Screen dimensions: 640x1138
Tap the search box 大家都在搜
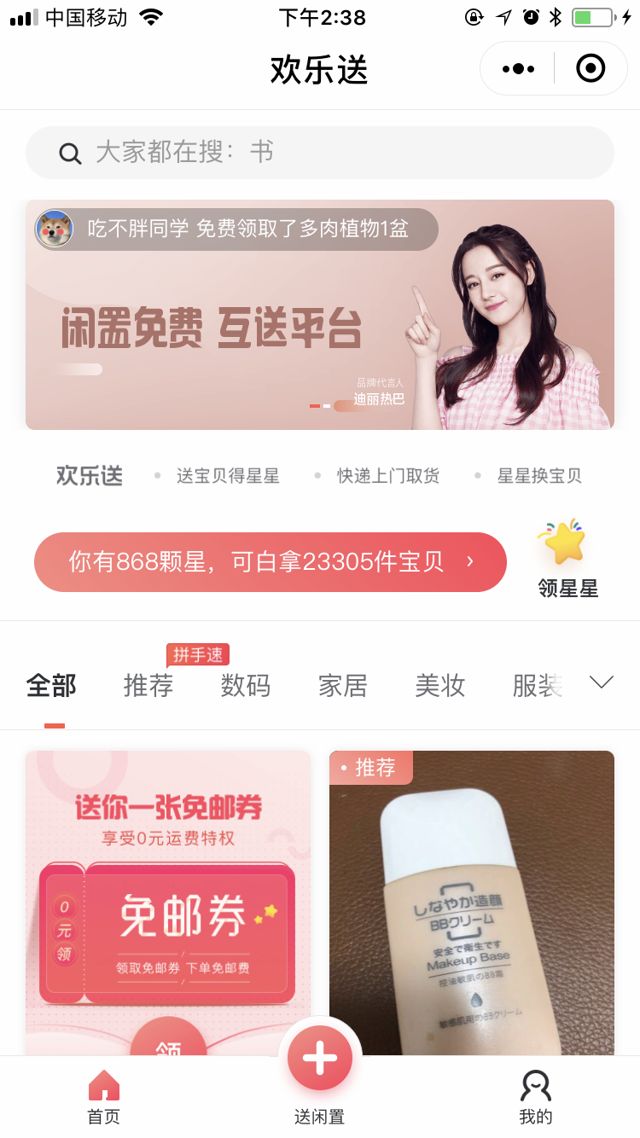coord(320,152)
